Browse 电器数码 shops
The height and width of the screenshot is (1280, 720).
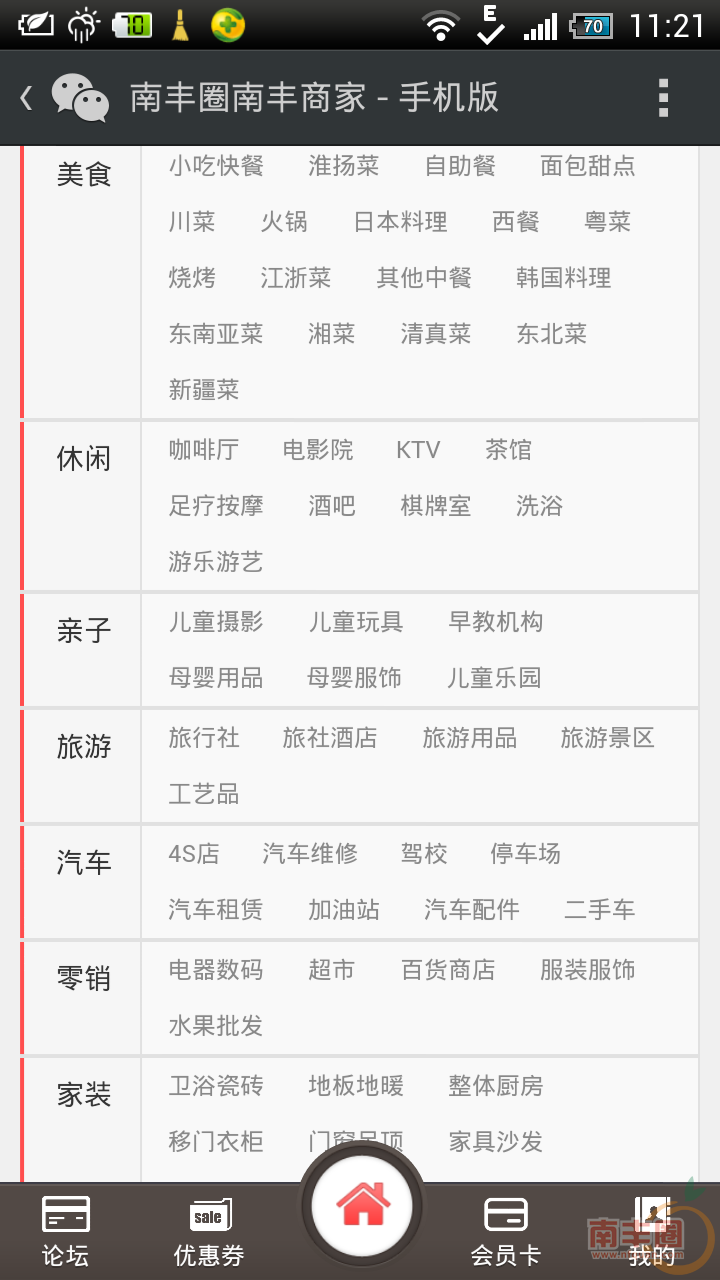tap(216, 970)
